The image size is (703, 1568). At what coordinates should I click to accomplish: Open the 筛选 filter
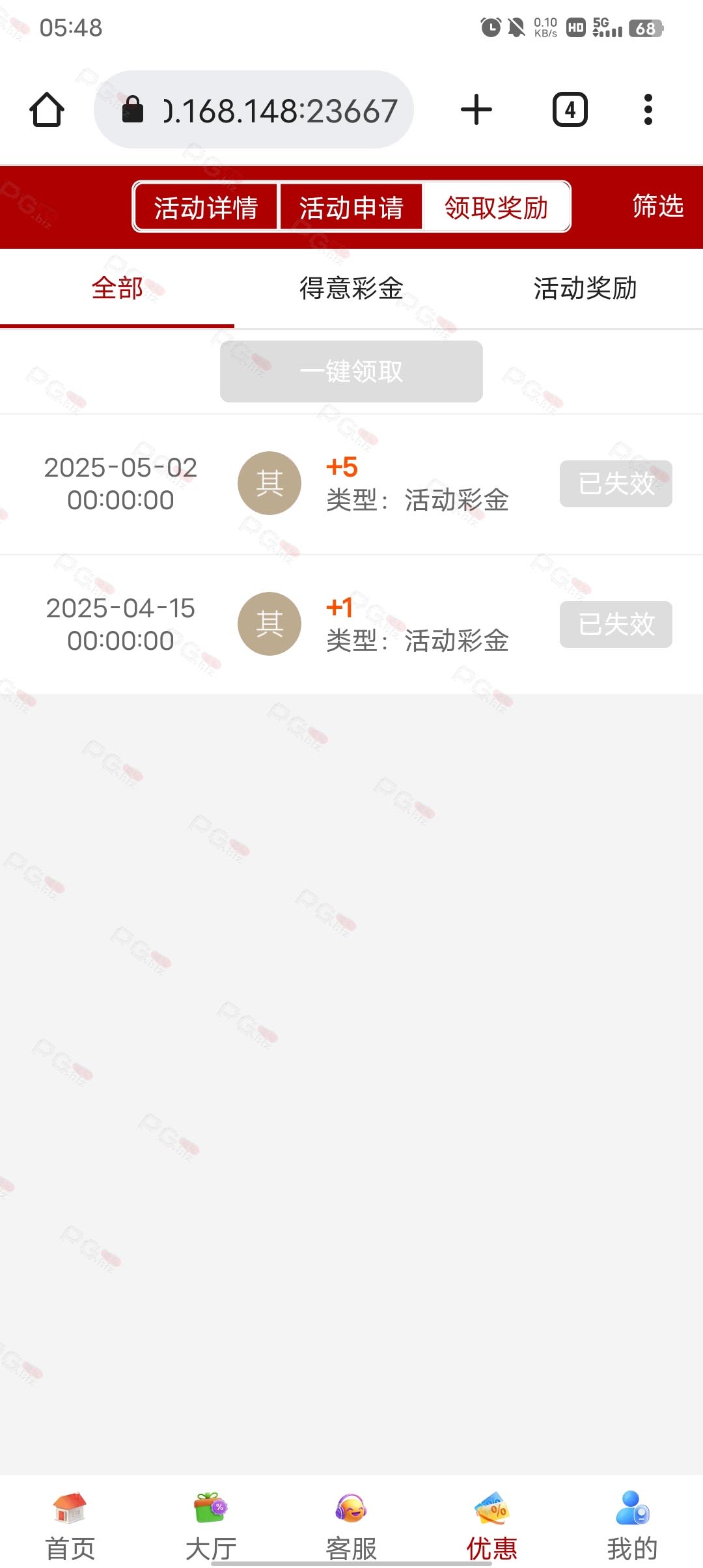pos(657,206)
